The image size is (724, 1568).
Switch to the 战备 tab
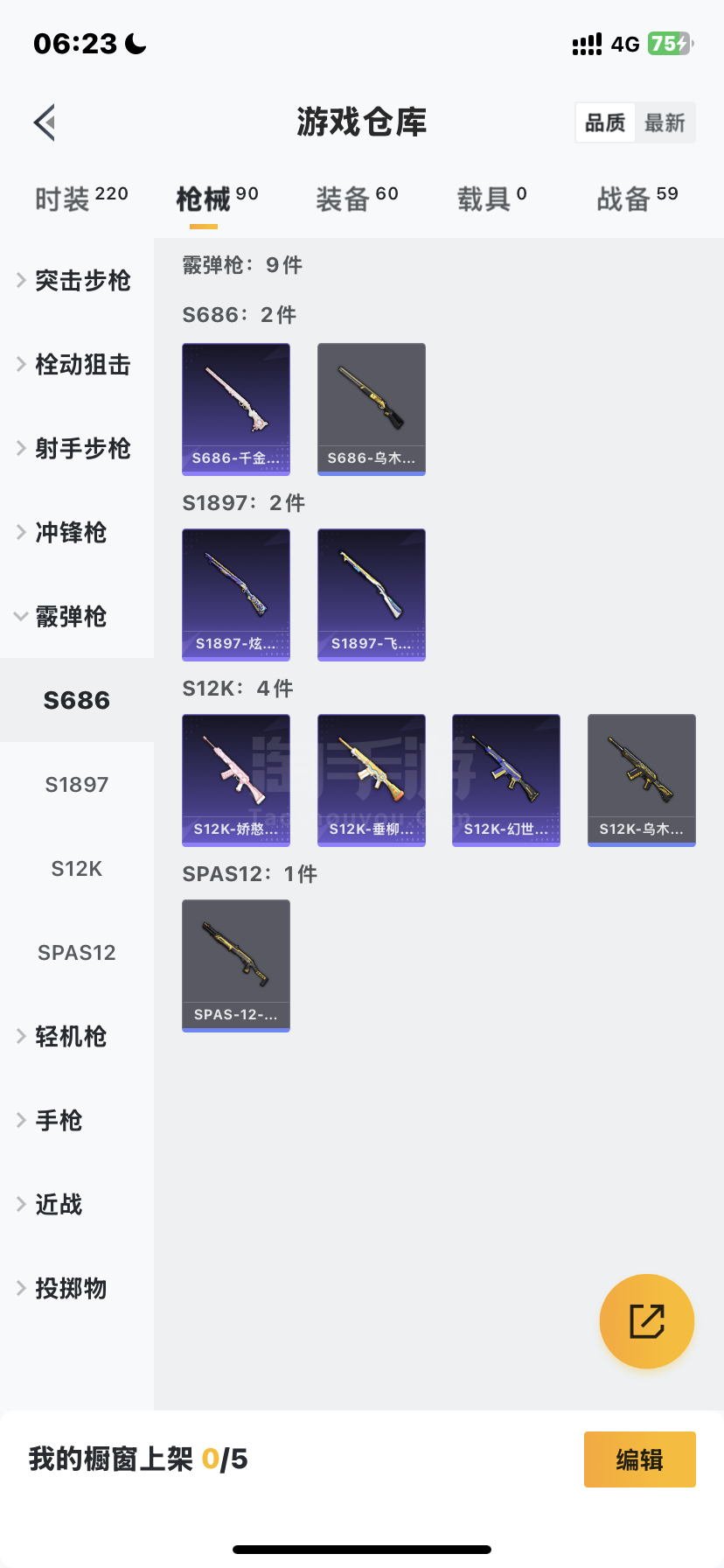(637, 199)
